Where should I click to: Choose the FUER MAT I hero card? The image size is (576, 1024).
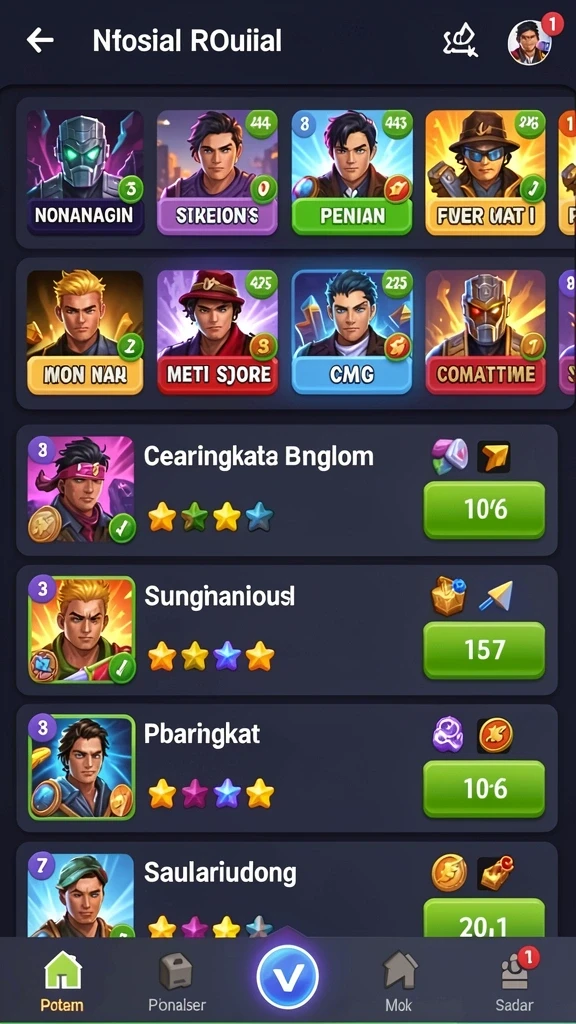(486, 172)
